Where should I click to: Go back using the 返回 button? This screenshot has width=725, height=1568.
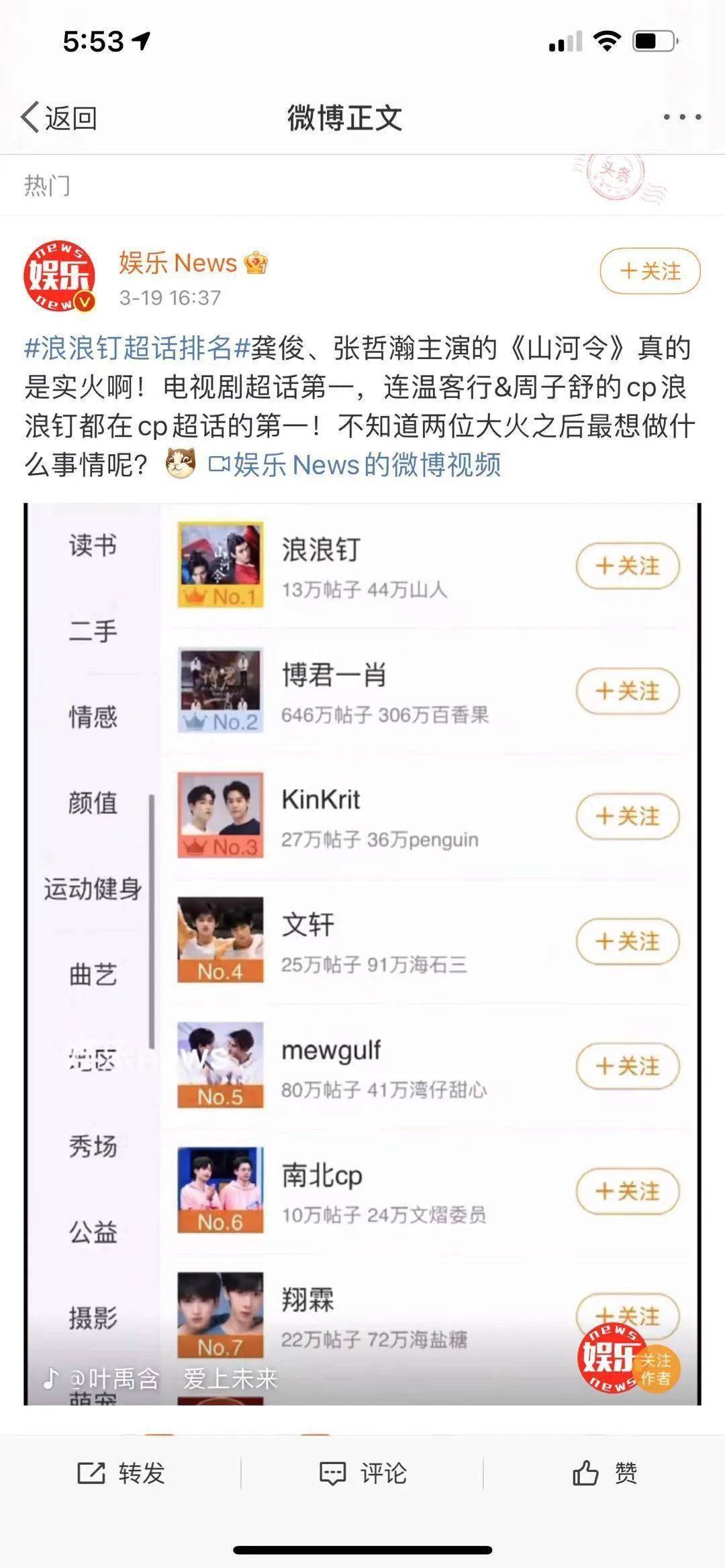pos(59,118)
